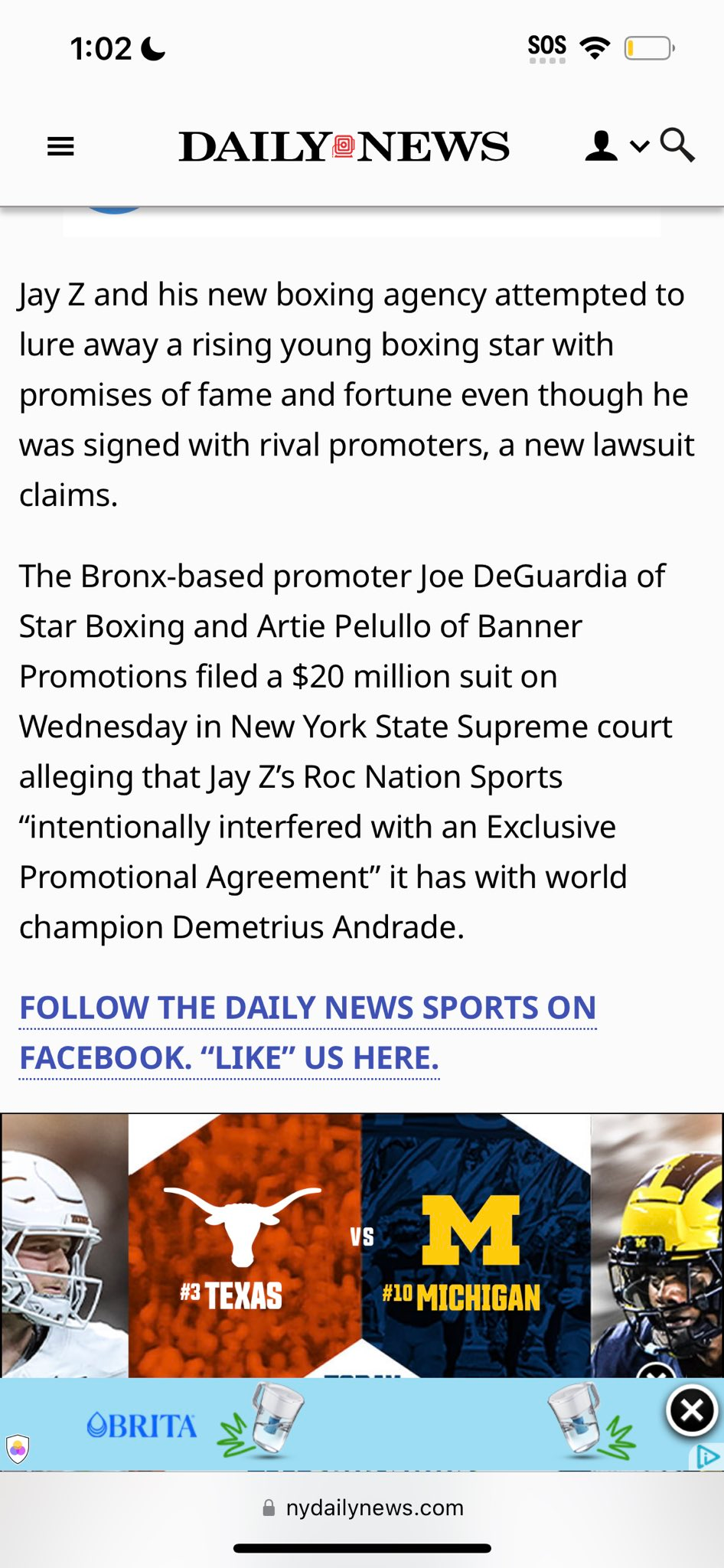Open the Texas vs Michigan video ad
The height and width of the screenshot is (1568, 724).
click(362, 1246)
